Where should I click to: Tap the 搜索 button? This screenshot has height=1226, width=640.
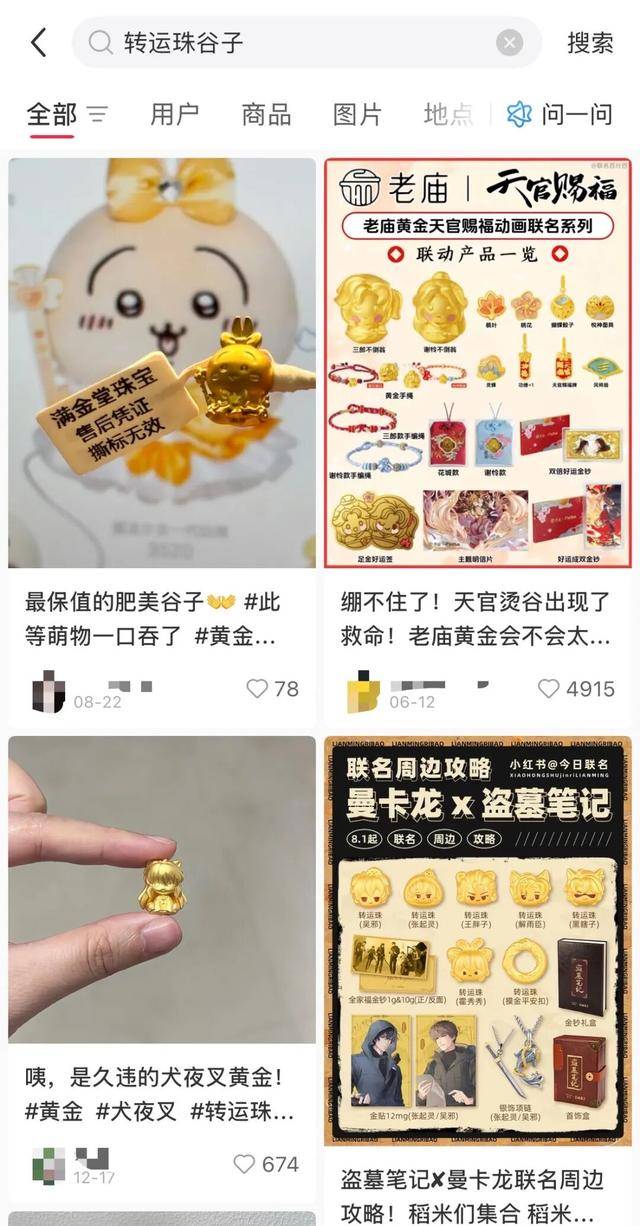pos(590,42)
